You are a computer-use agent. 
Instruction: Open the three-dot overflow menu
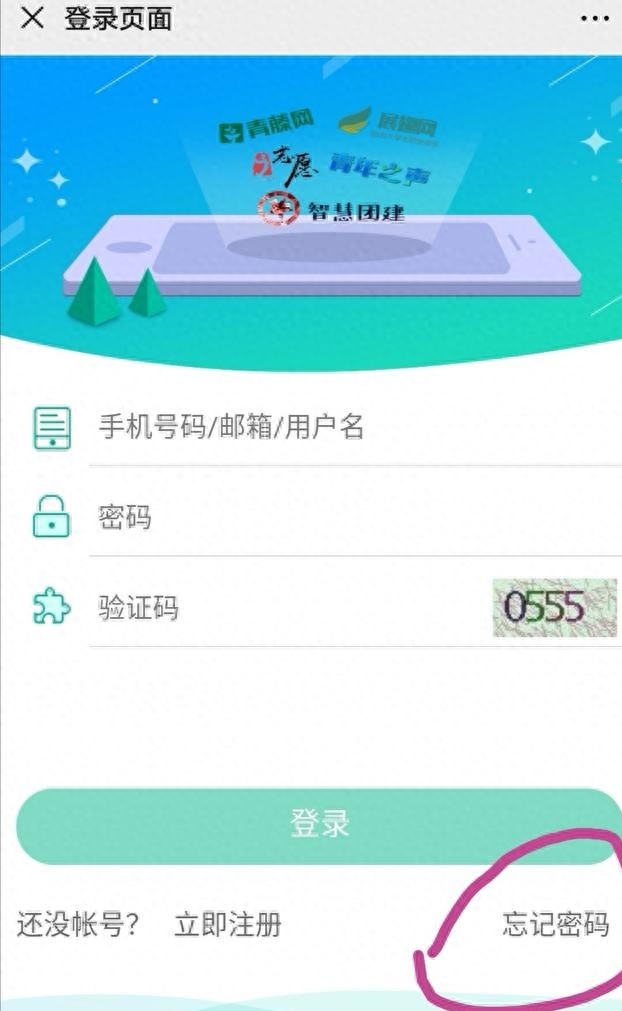[594, 19]
